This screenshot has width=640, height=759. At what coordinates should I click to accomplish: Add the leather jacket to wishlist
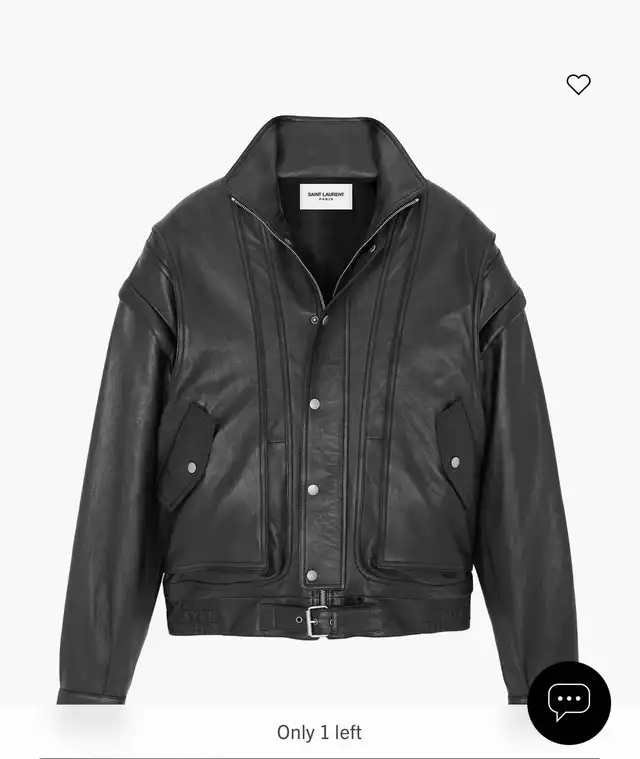pyautogui.click(x=578, y=85)
